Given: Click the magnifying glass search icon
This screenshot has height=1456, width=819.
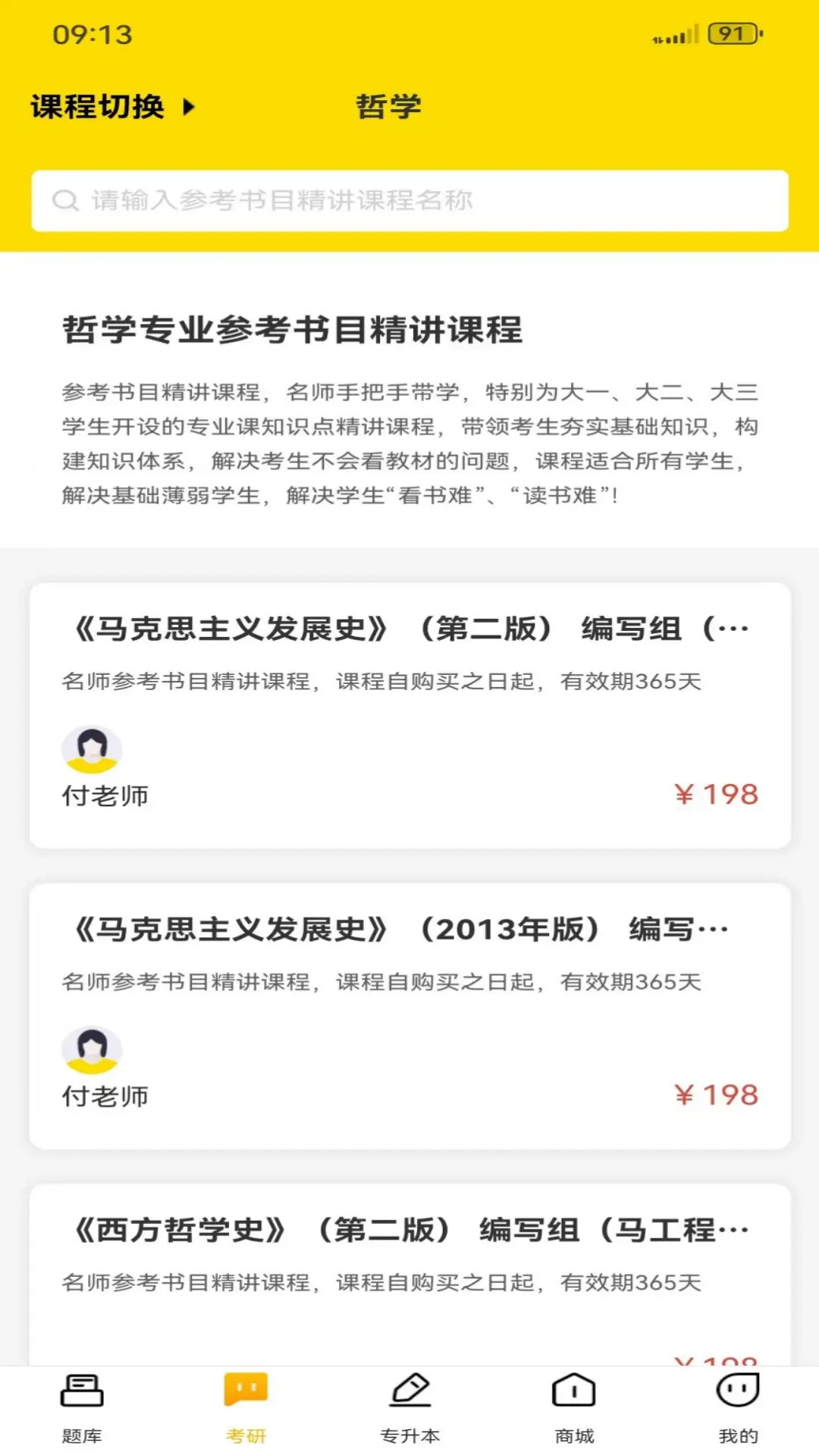Looking at the screenshot, I should point(66,200).
